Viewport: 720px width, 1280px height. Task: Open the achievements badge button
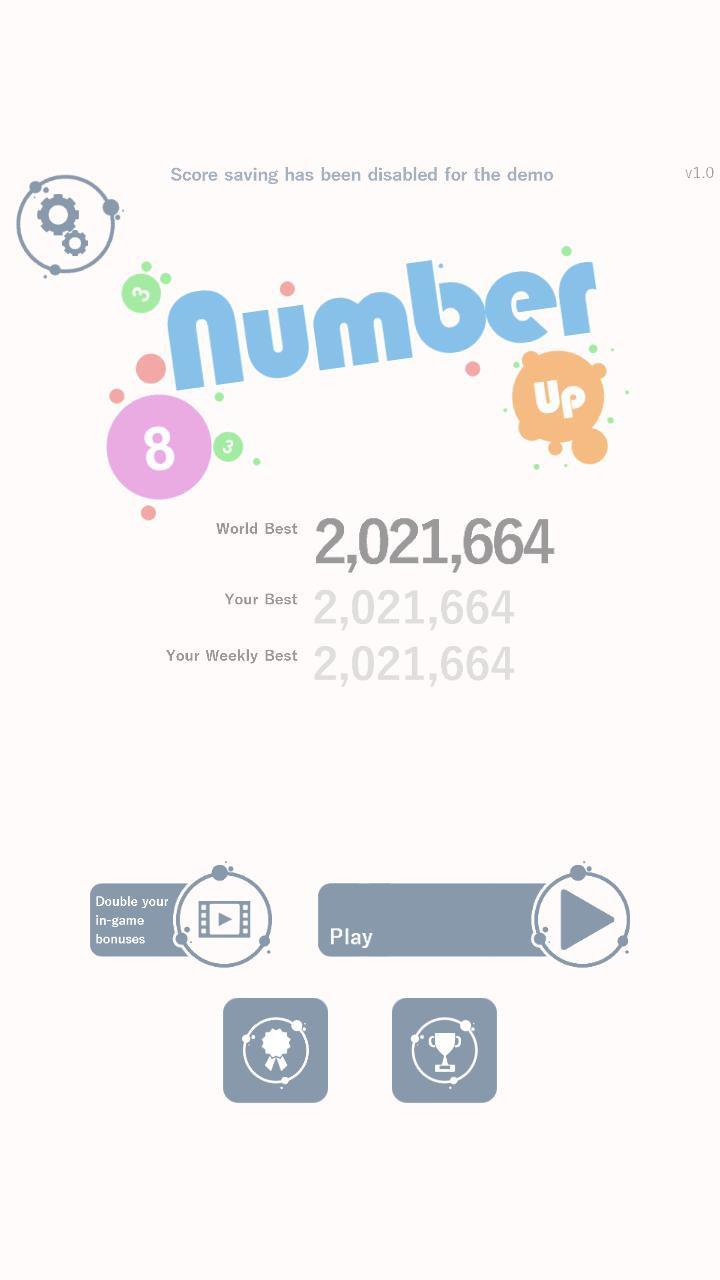[275, 1050]
